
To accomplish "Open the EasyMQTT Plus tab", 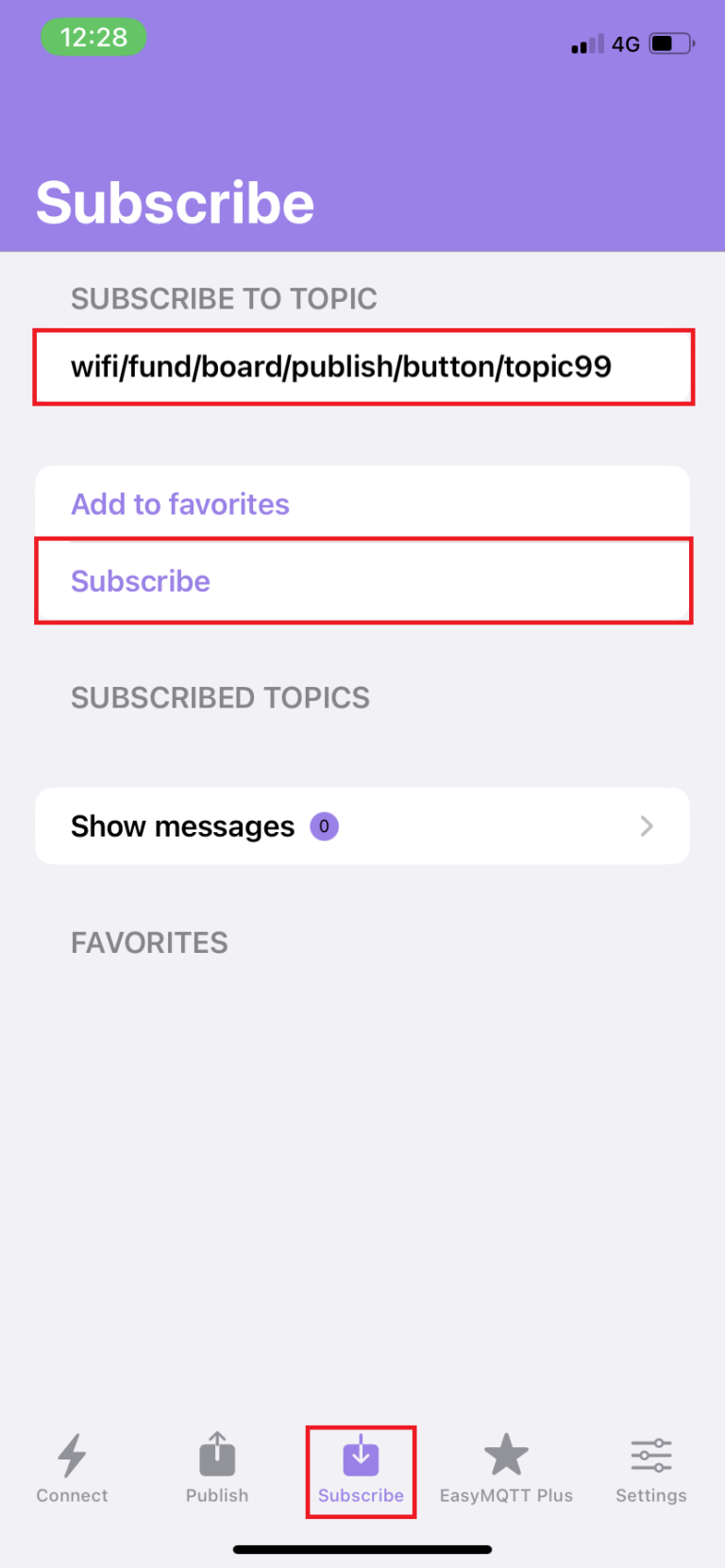I will pos(506,1470).
